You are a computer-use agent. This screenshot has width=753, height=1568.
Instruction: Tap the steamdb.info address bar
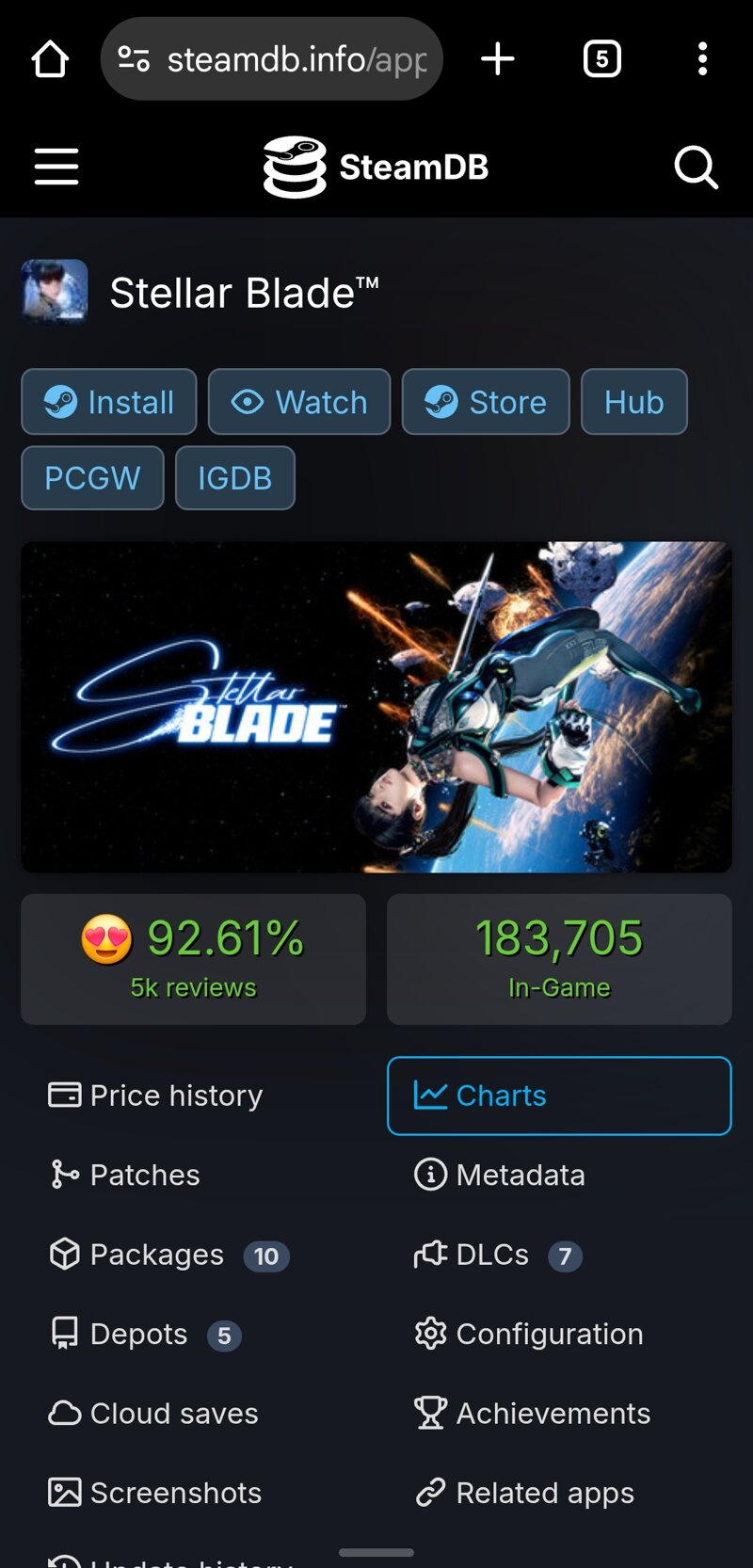click(x=272, y=59)
